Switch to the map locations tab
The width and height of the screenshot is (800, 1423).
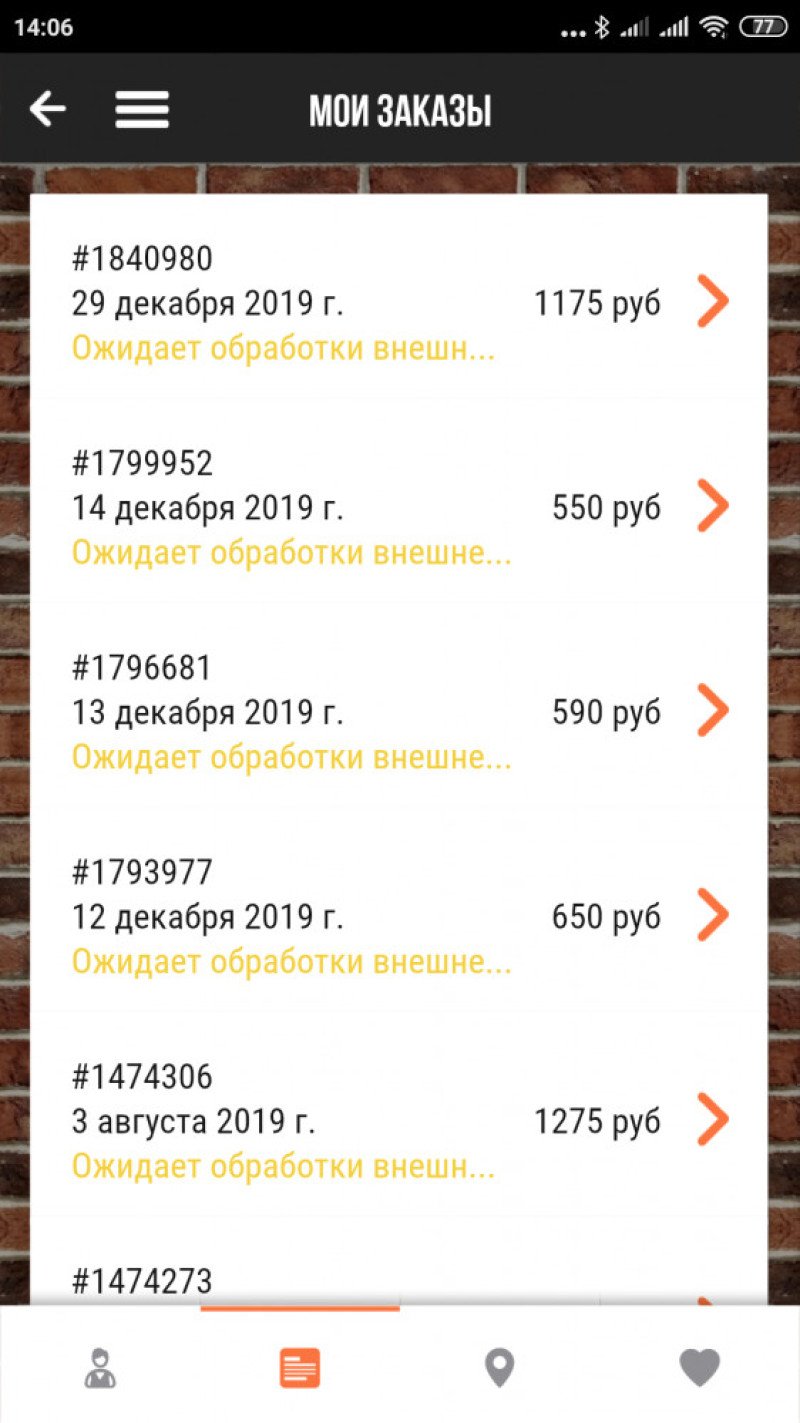(x=499, y=1367)
